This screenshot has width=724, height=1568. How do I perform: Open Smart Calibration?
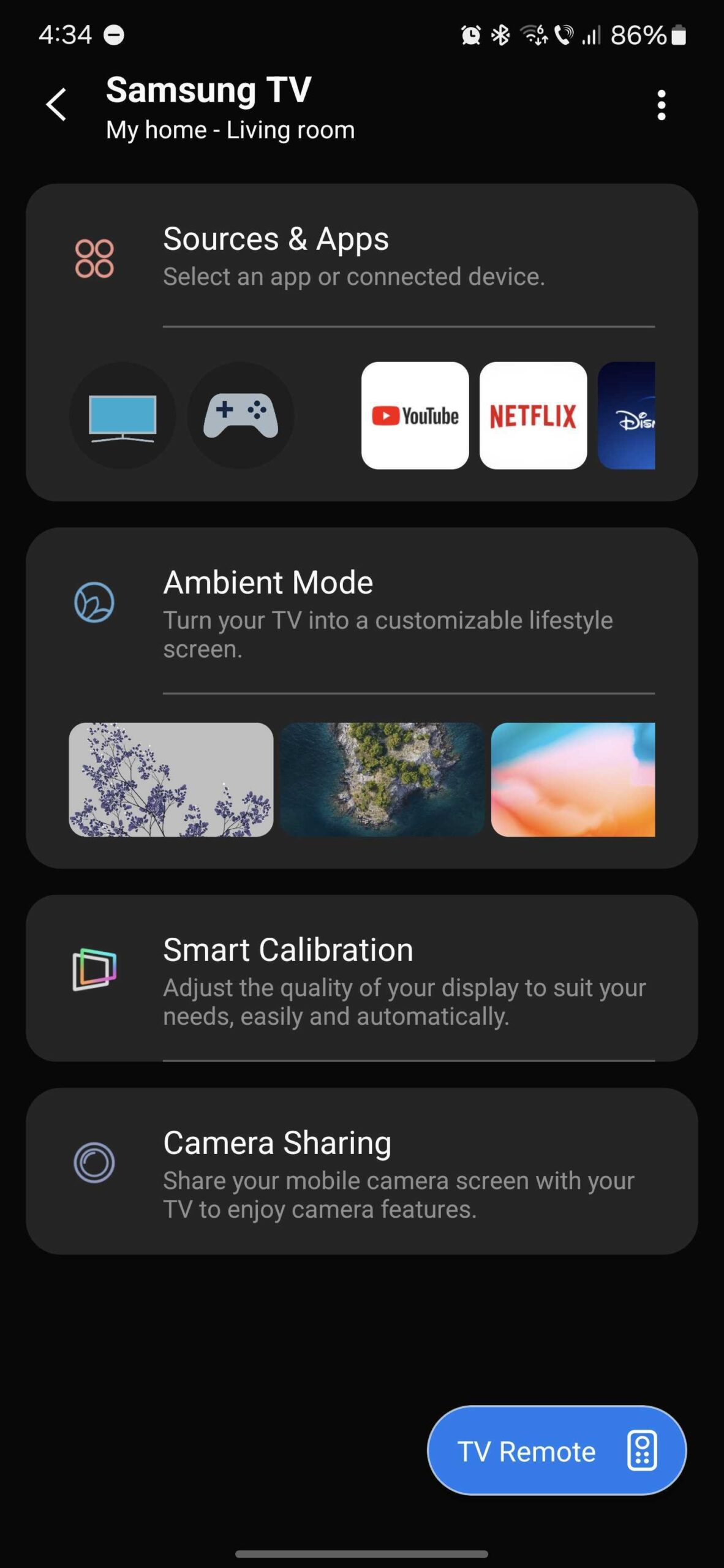click(x=361, y=978)
